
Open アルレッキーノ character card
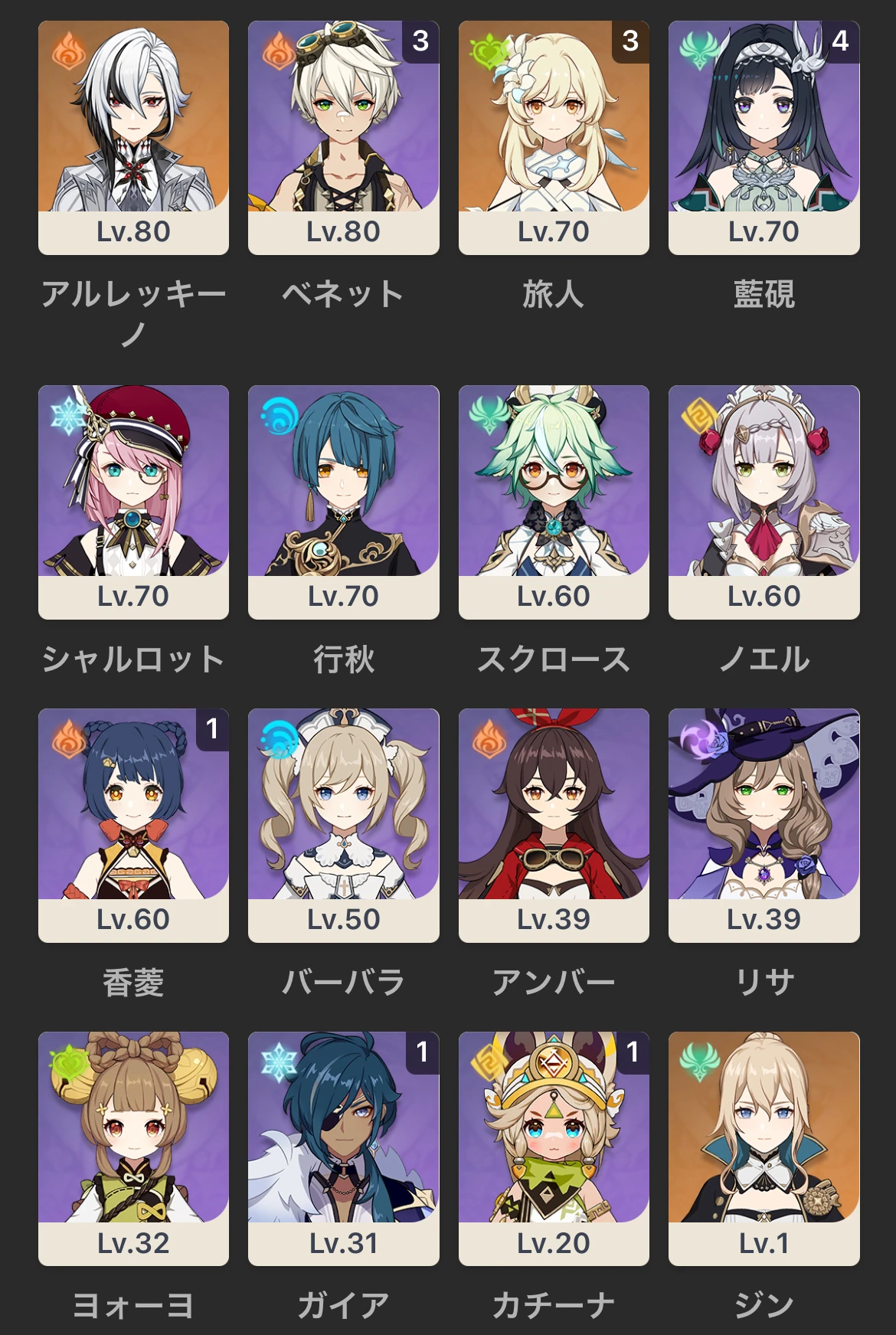(133, 138)
